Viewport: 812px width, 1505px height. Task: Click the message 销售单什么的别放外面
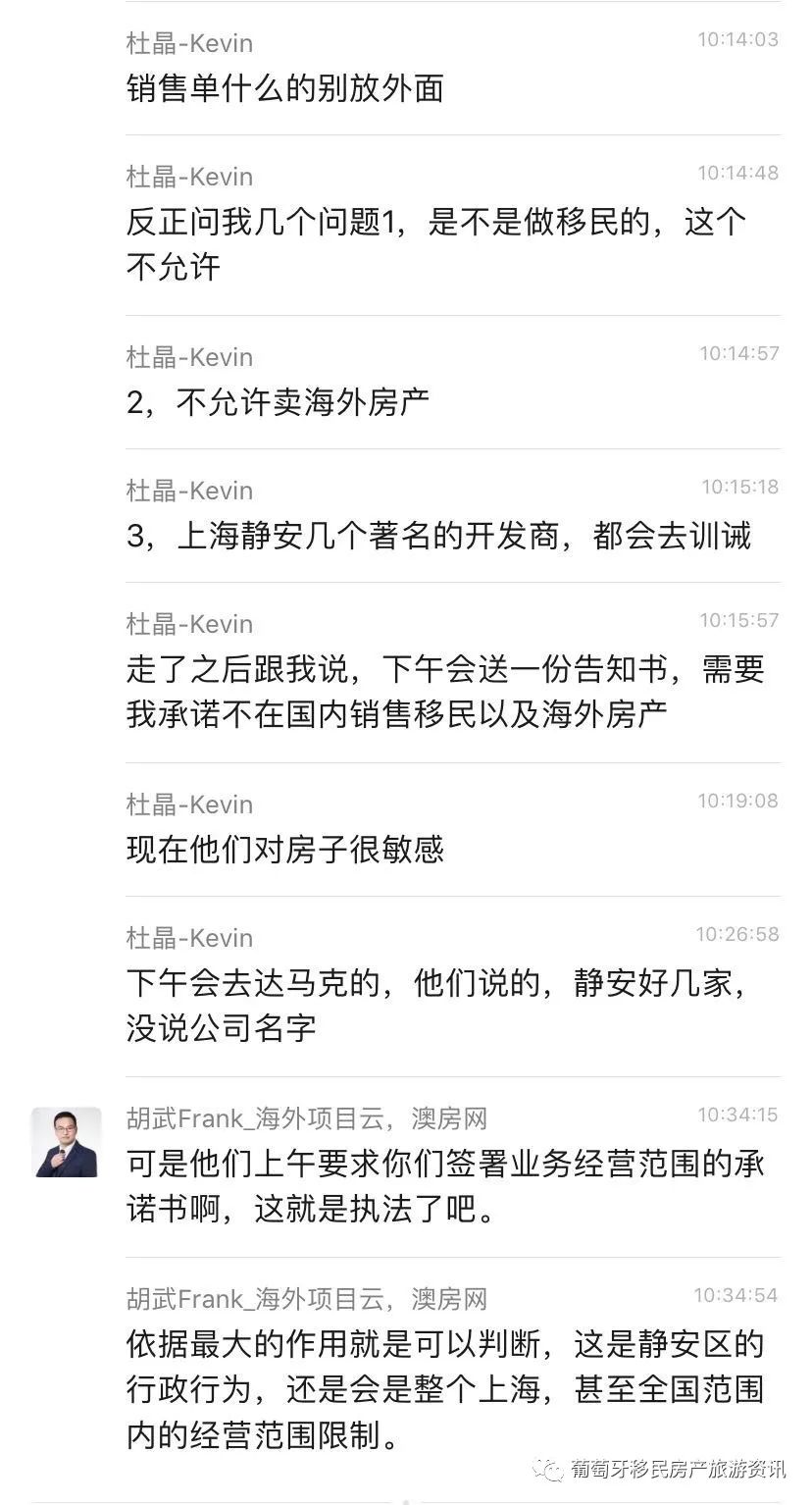pyautogui.click(x=284, y=89)
